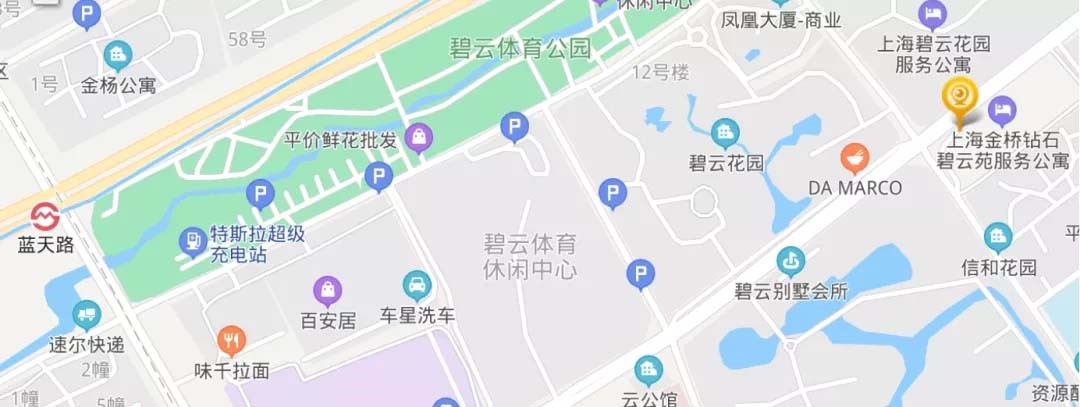Screen dimensions: 1080x407
Task: Select the 车星洗车 car wash marker
Action: 416,285
